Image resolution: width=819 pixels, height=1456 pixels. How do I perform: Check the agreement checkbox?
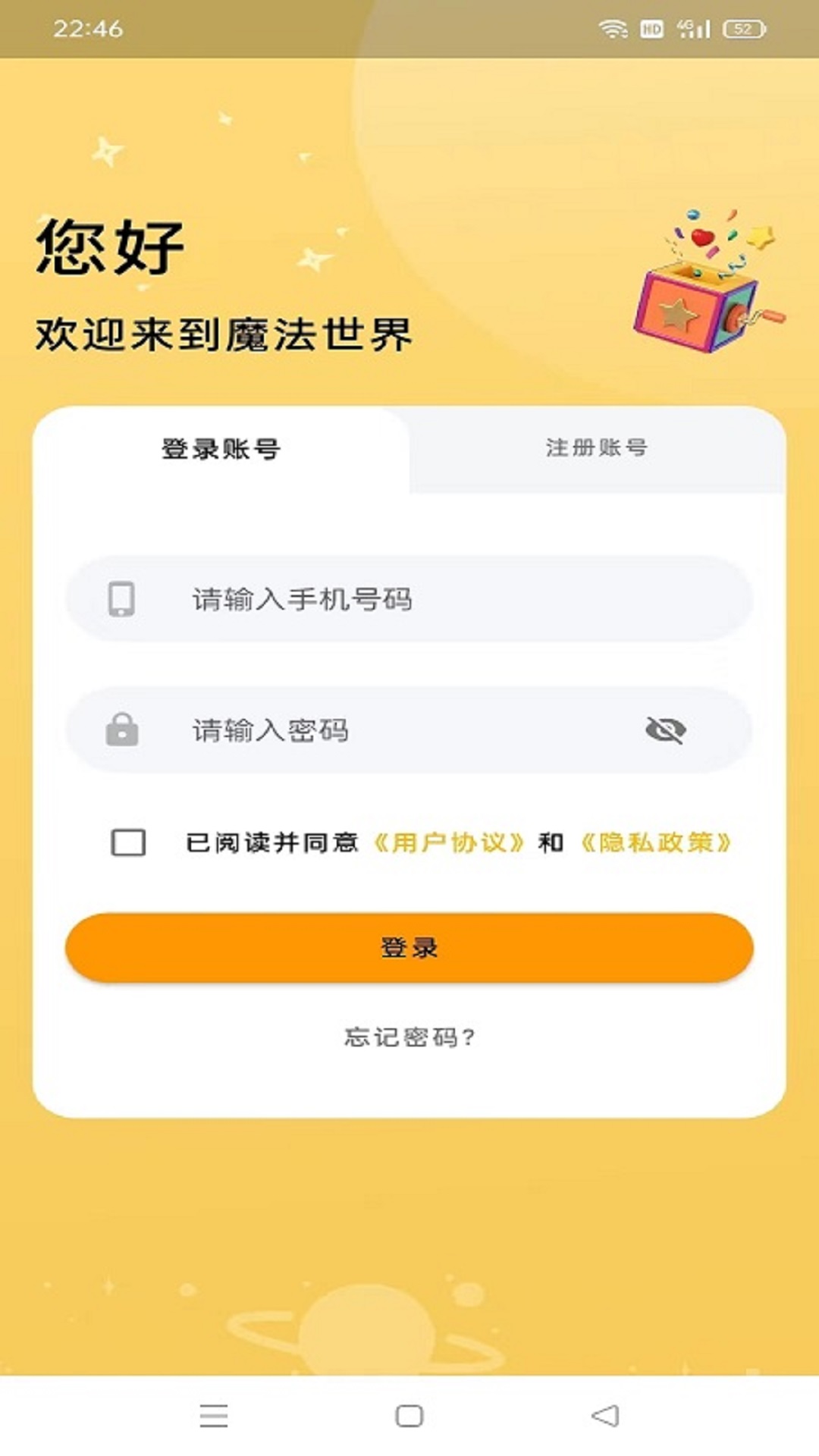pos(128,843)
